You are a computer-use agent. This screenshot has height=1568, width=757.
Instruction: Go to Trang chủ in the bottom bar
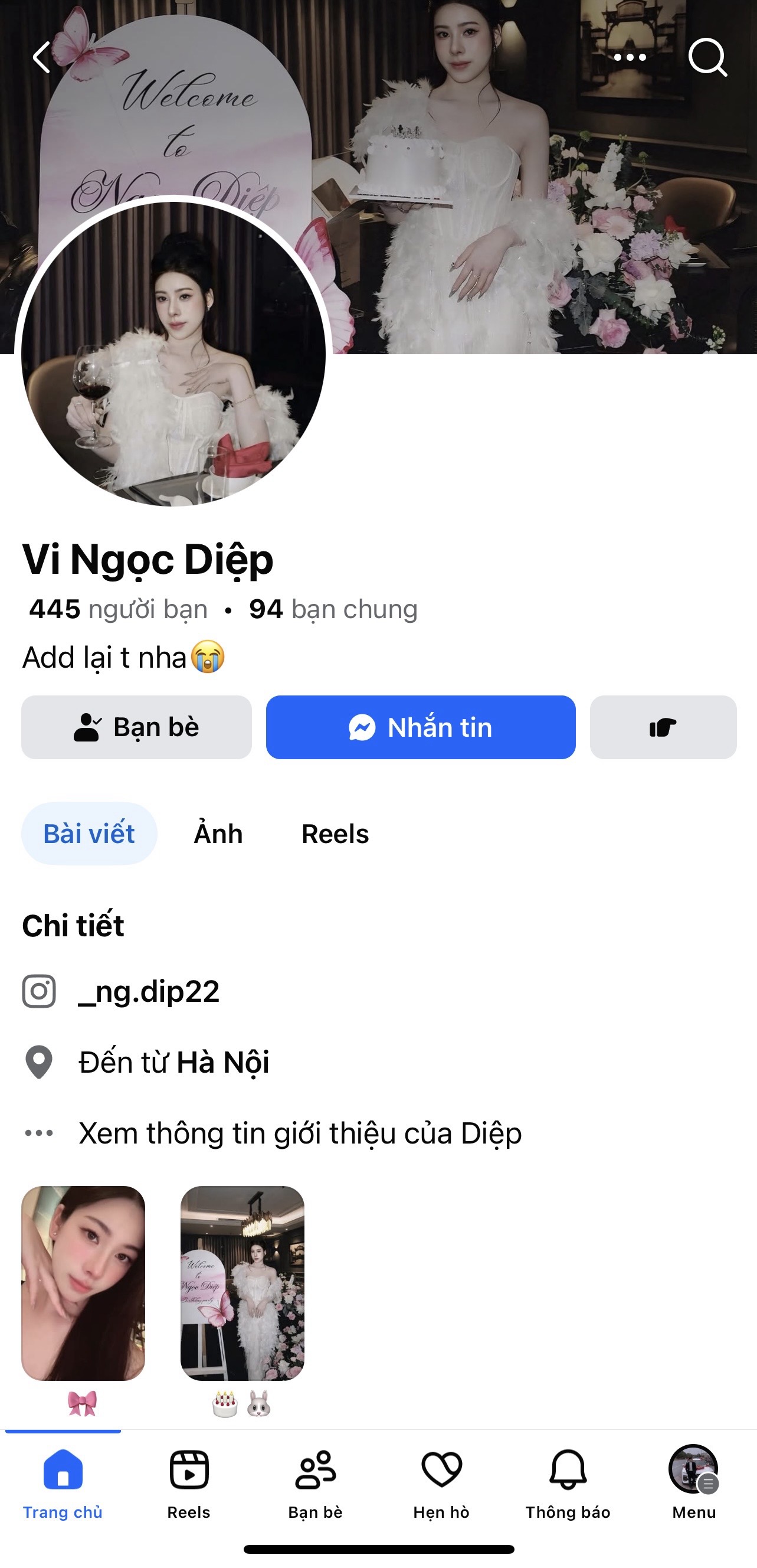pos(63,1484)
